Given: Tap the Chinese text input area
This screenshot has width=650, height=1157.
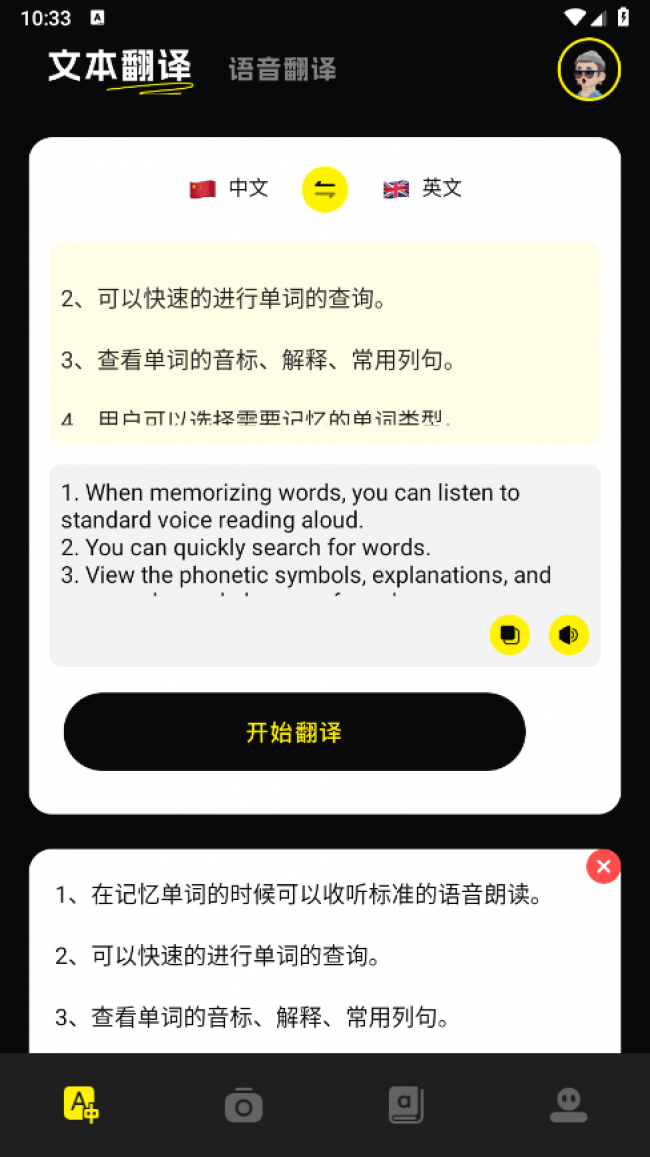Looking at the screenshot, I should pos(325,342).
